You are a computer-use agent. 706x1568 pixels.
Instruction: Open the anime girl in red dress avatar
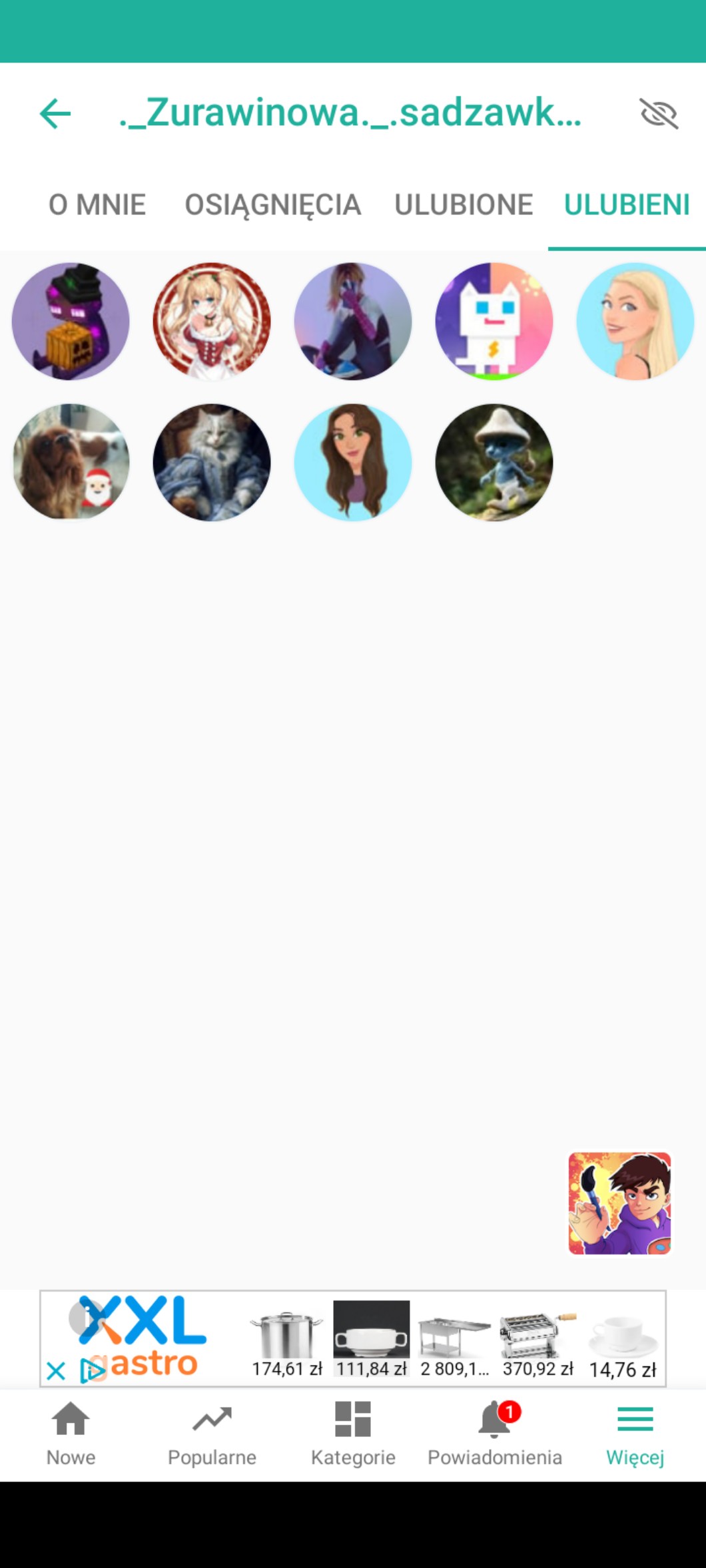(212, 322)
